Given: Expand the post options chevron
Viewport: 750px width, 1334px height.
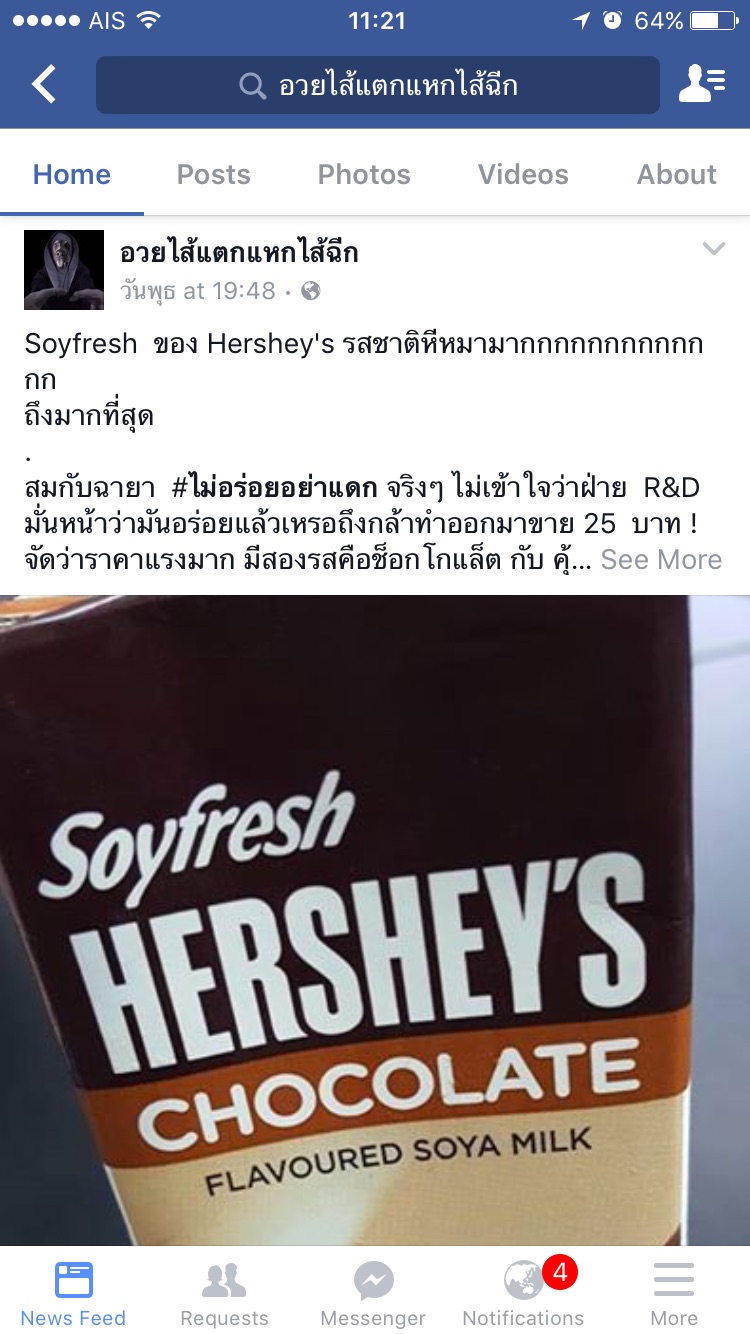Looking at the screenshot, I should pos(713,249).
